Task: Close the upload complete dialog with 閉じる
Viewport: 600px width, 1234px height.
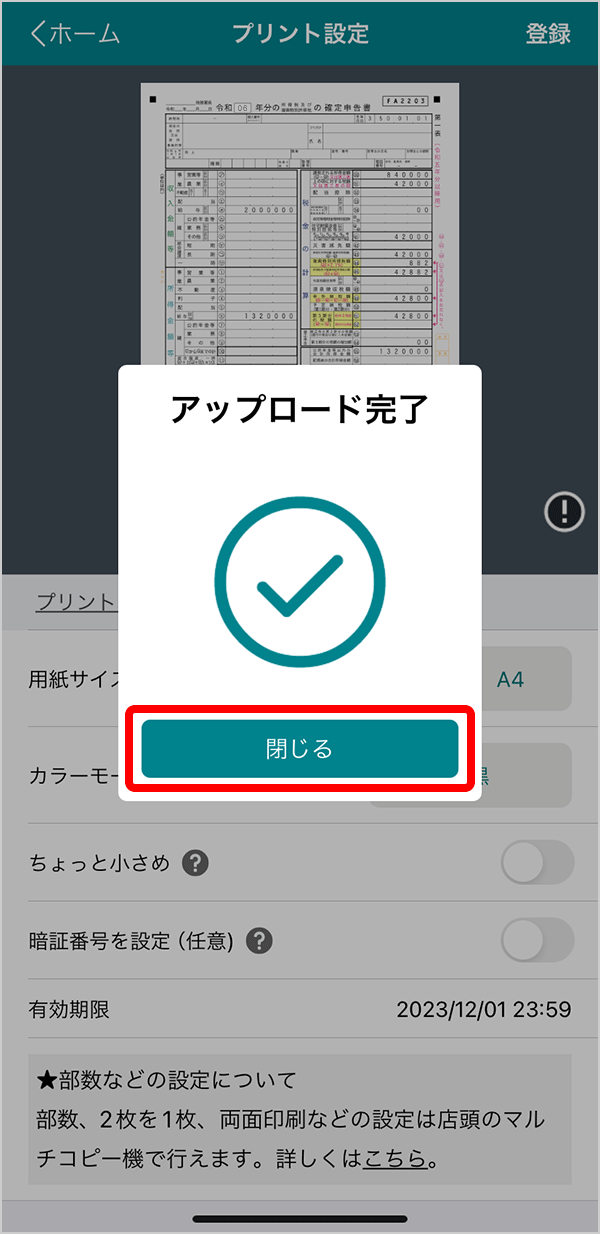Action: [x=300, y=749]
